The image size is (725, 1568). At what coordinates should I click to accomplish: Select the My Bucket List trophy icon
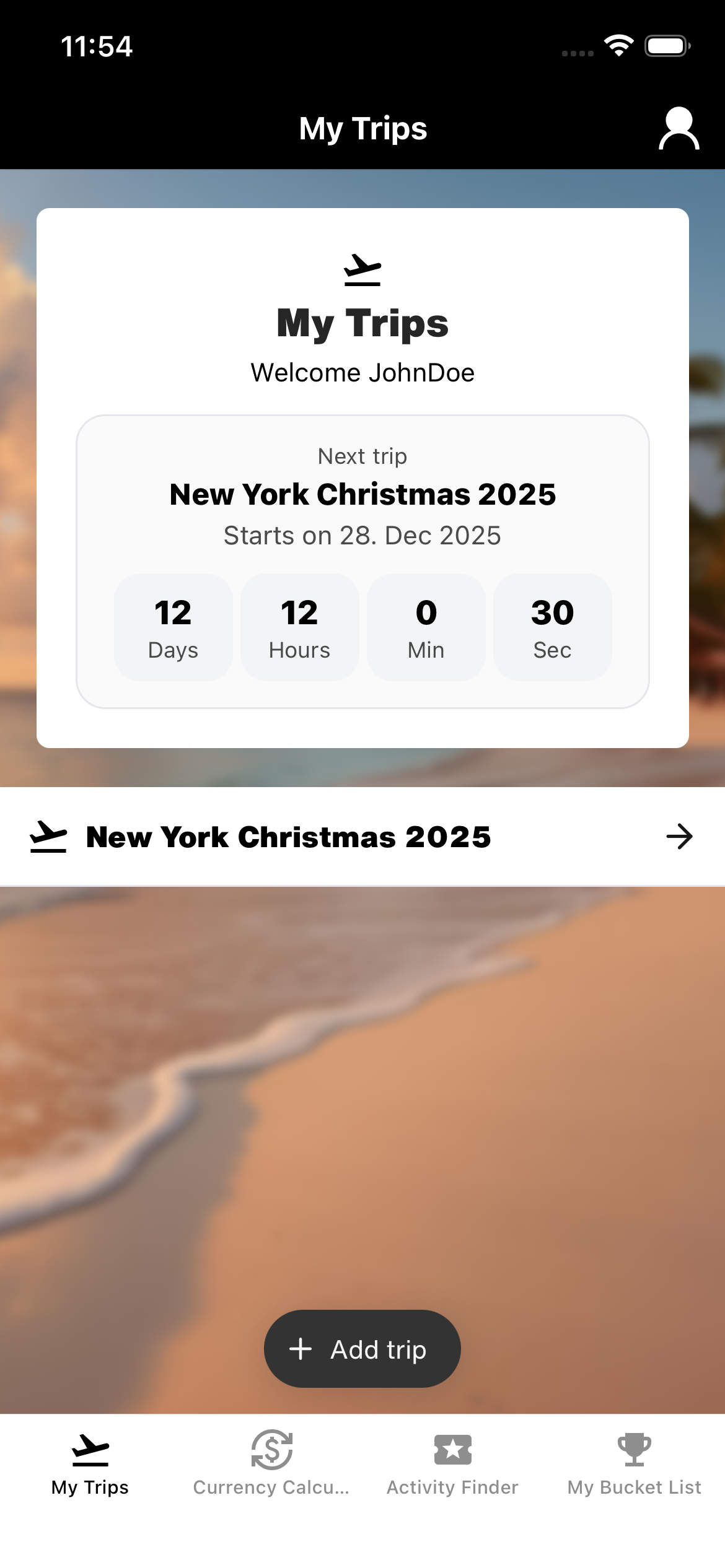pos(634,1449)
